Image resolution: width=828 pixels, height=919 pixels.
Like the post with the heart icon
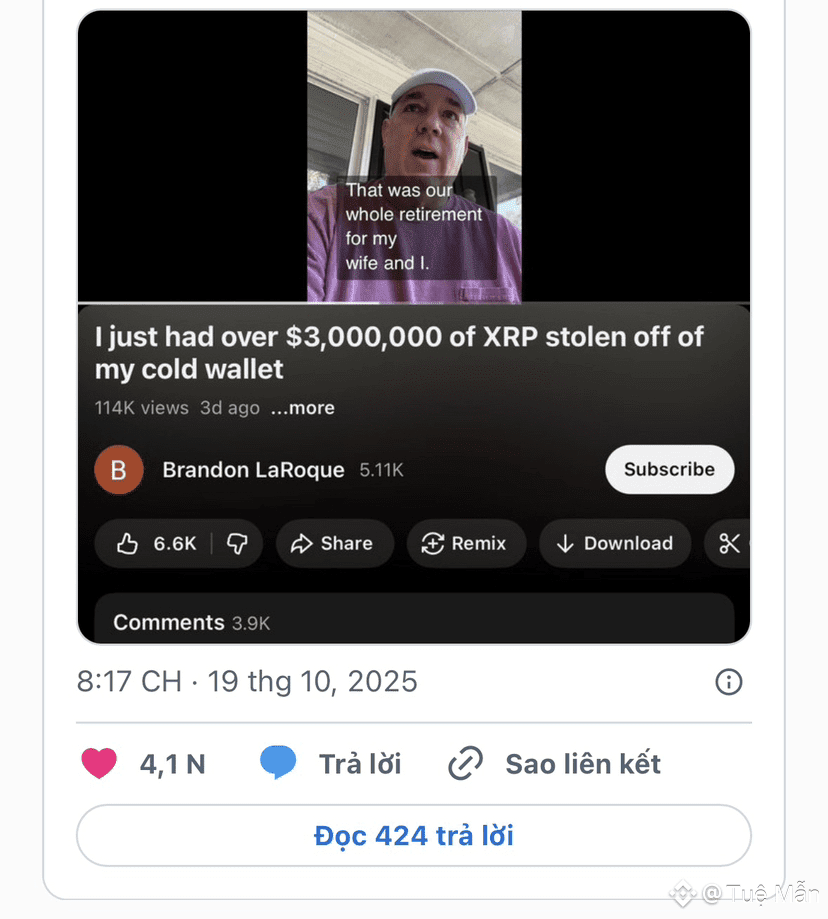point(99,764)
